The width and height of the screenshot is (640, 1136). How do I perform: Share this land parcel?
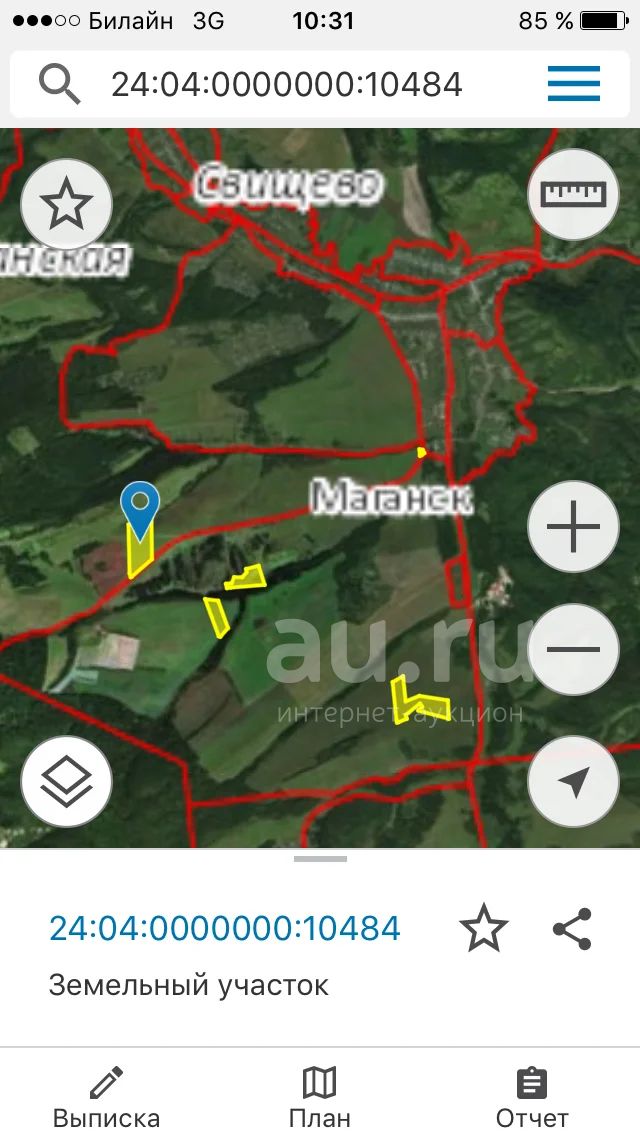tap(573, 929)
